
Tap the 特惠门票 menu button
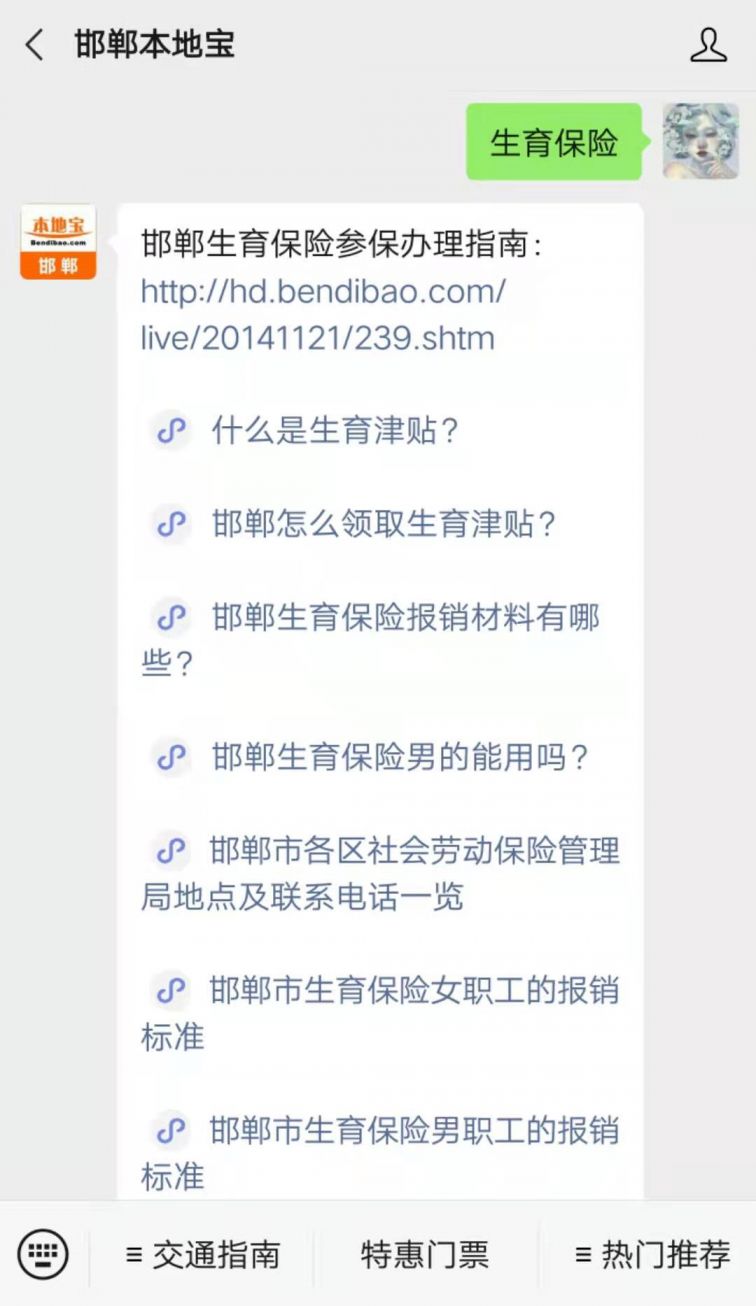click(425, 1254)
